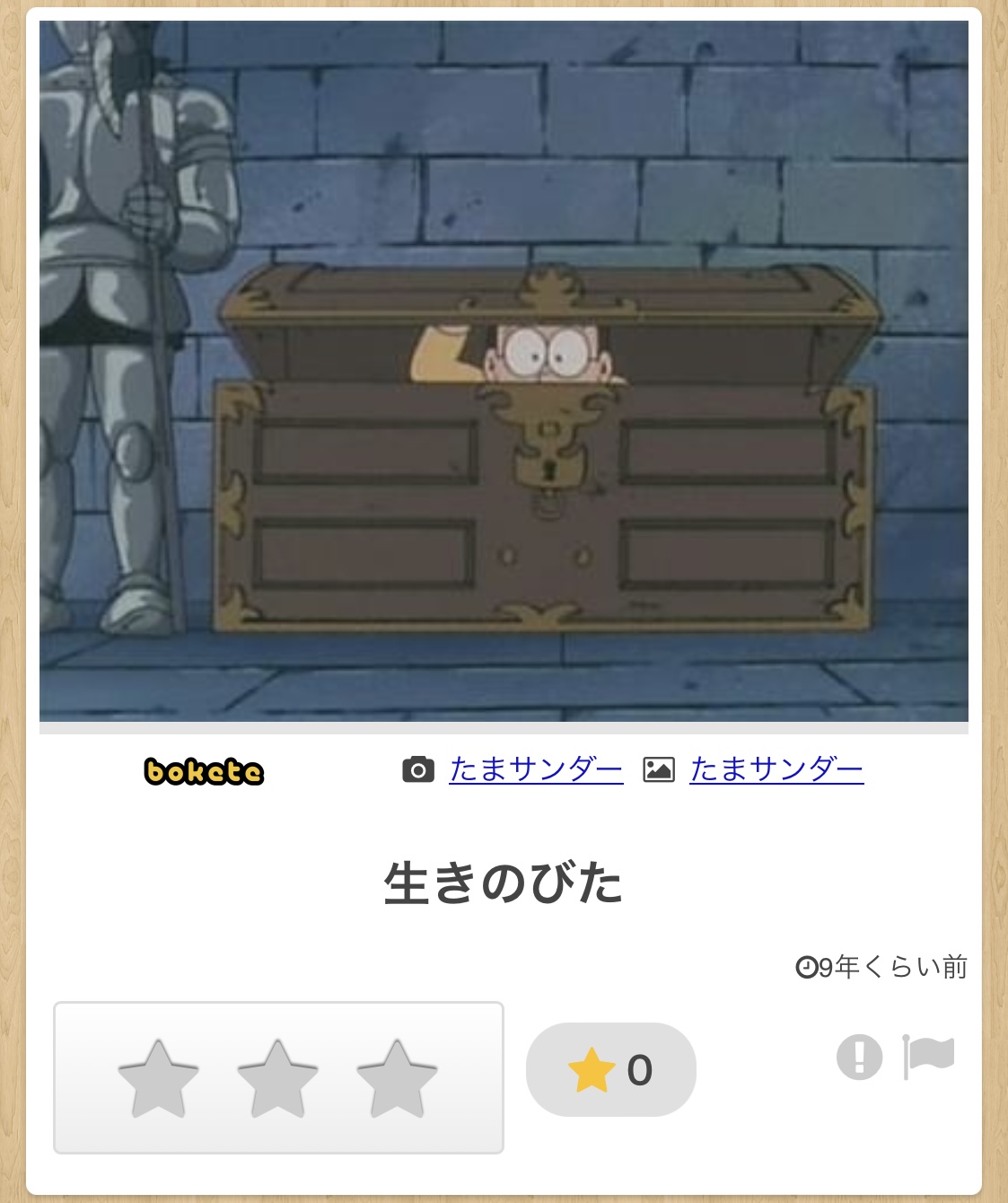Flag this post with the flag icon

pos(928,1057)
